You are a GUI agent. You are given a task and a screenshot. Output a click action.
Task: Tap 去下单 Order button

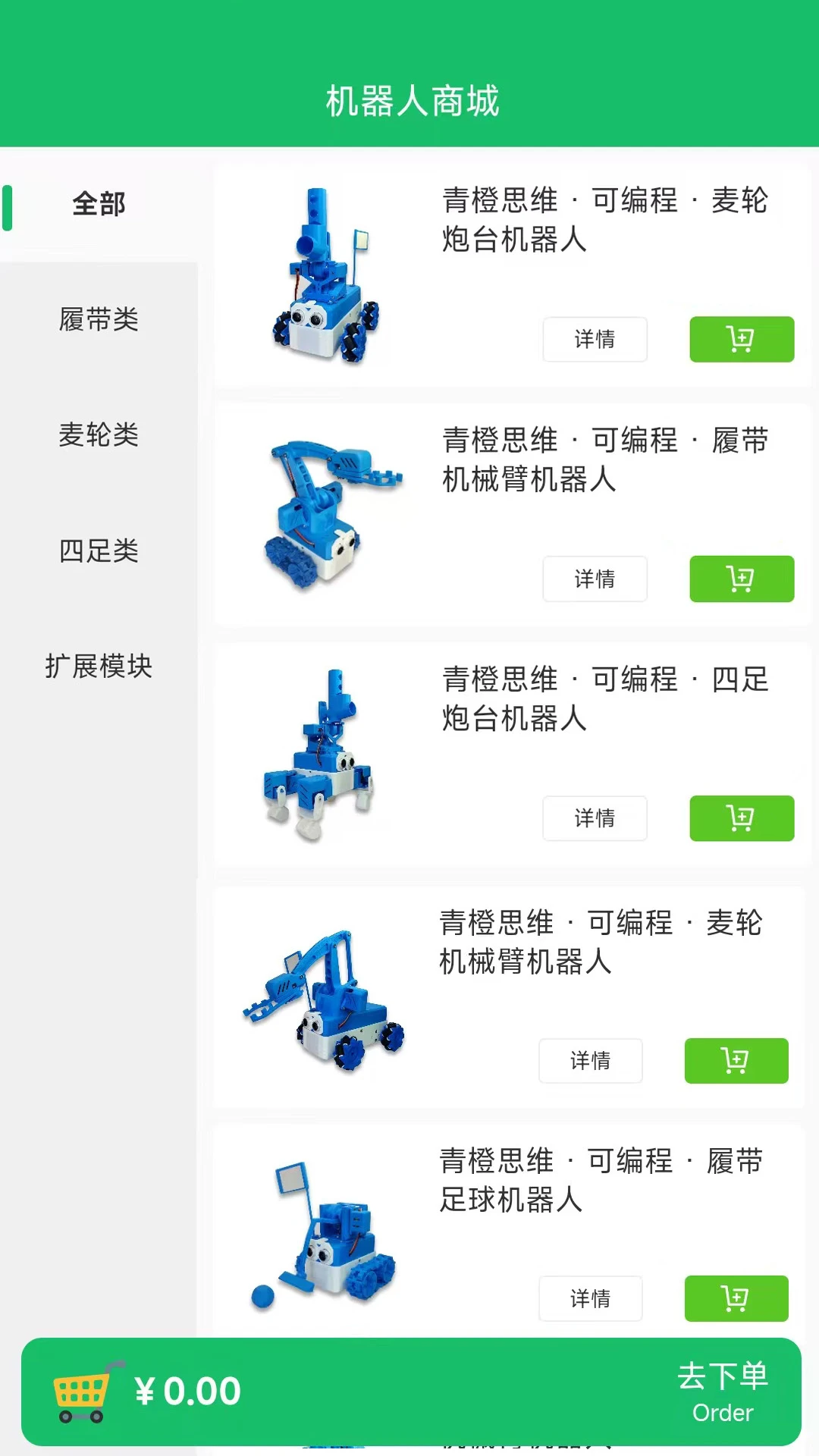coord(723,1392)
